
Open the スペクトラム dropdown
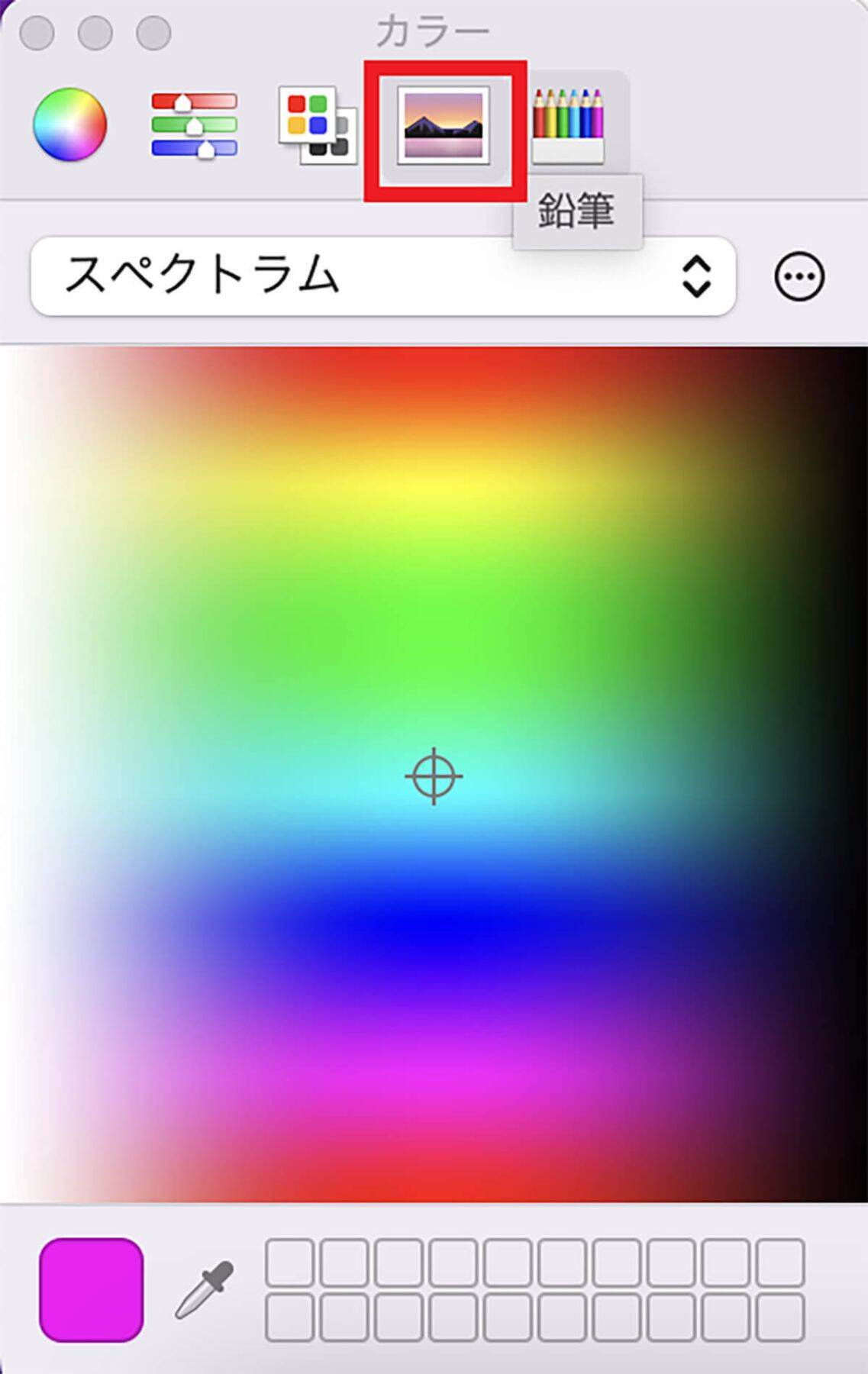[x=382, y=276]
